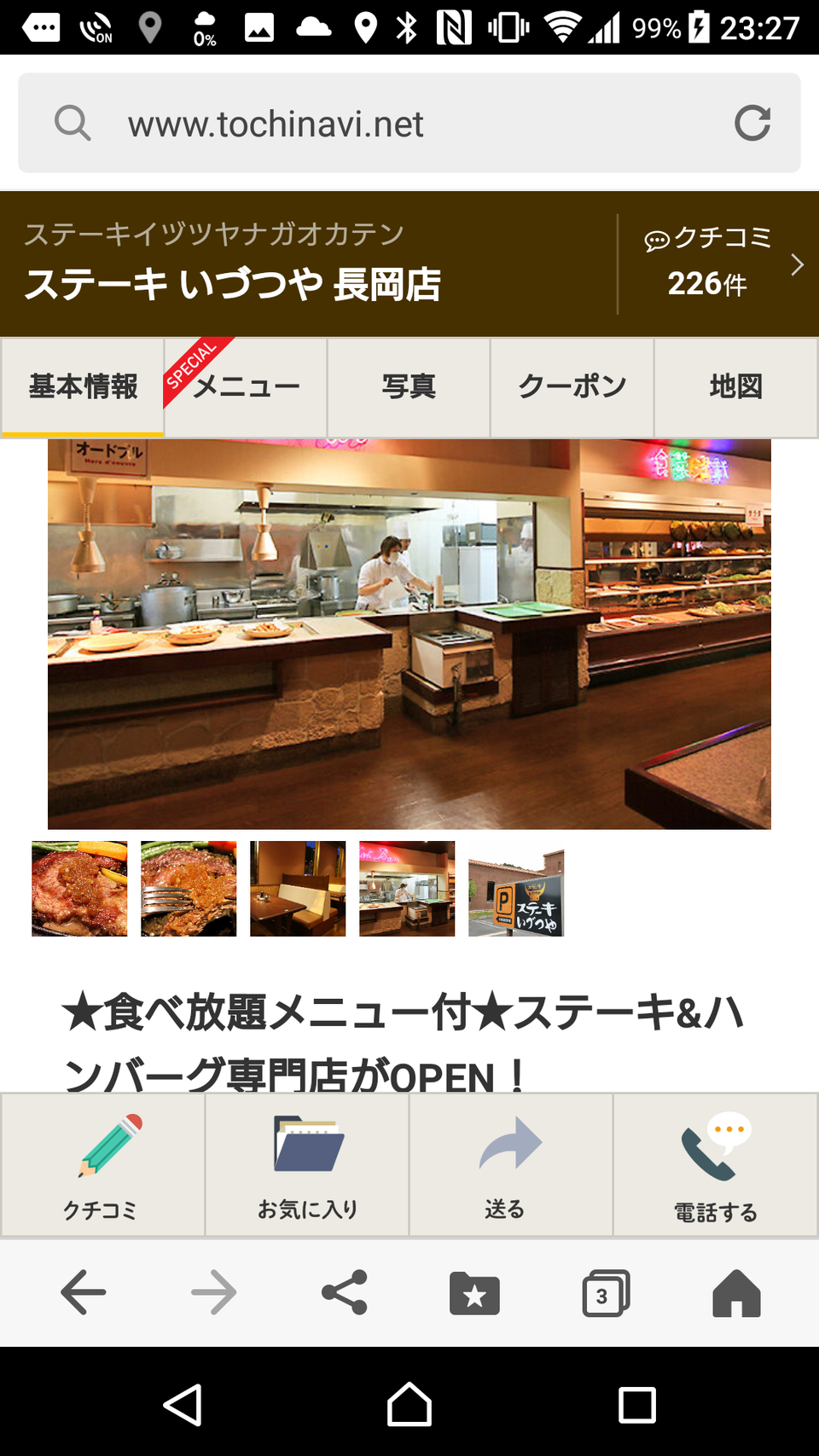Add the shop to お気に入り
Screen dimensions: 819x1456
click(307, 1165)
